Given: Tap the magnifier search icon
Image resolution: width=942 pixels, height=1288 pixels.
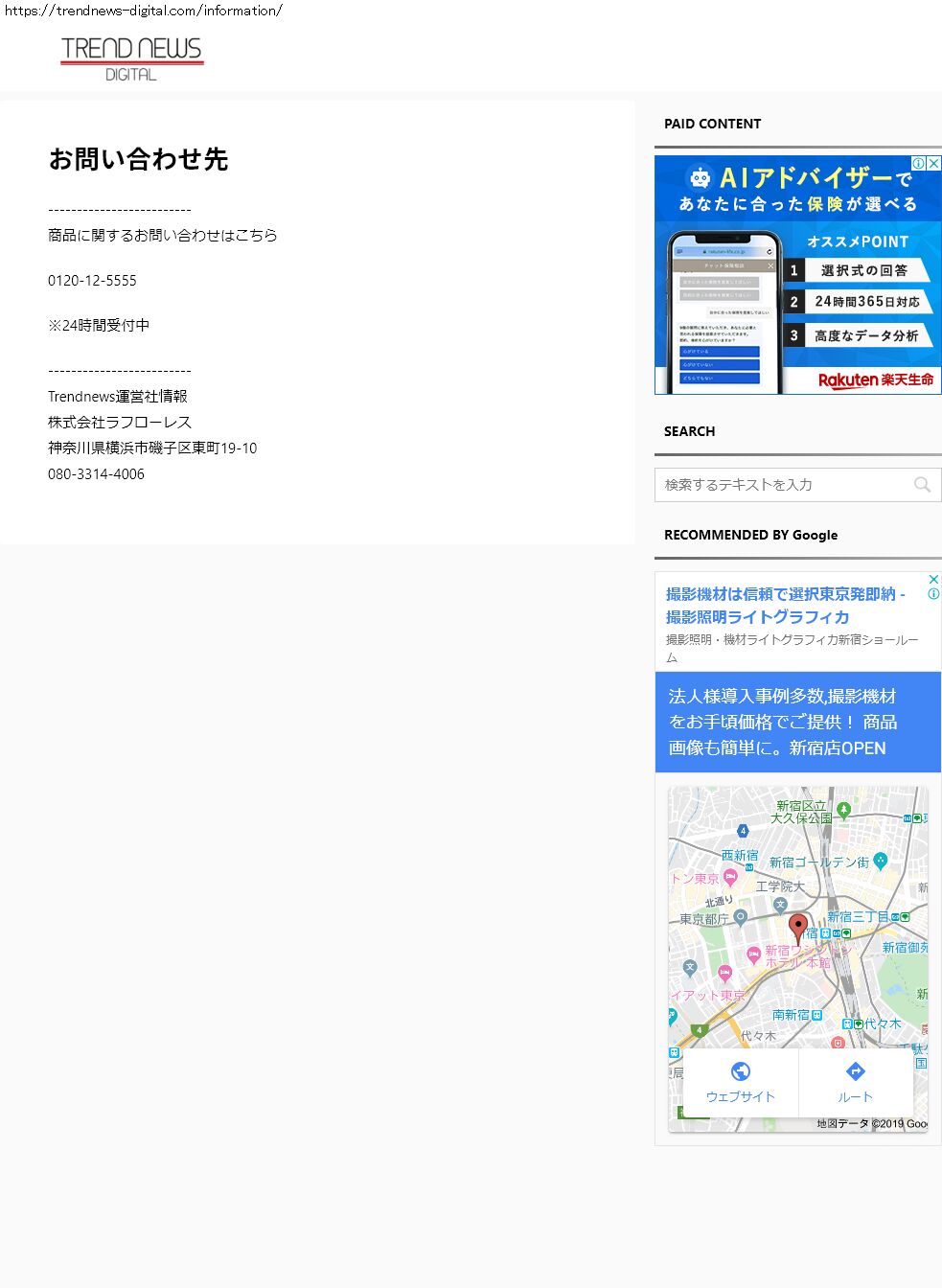Looking at the screenshot, I should click(922, 485).
